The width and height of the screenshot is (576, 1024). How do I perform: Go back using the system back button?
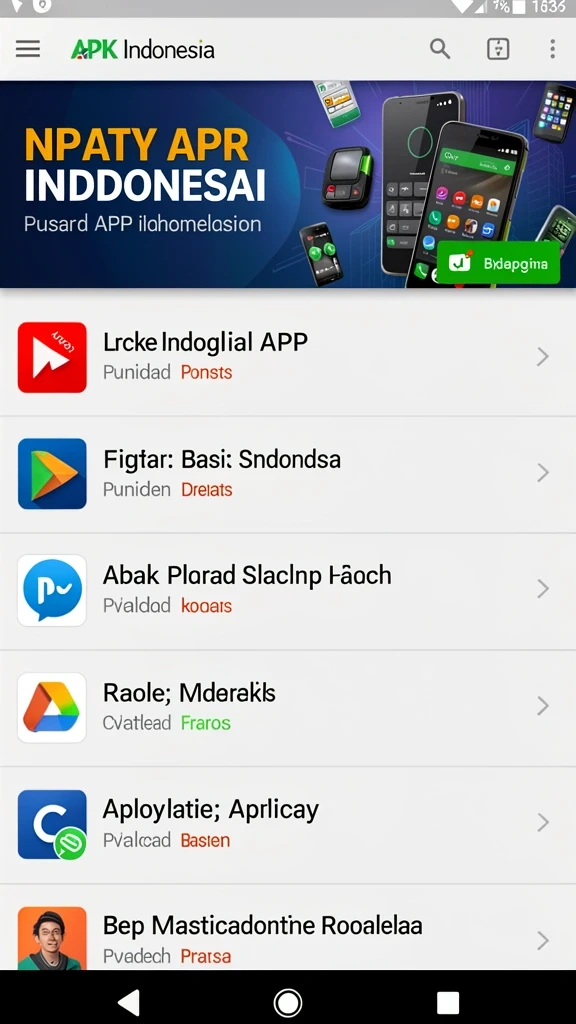129,1001
